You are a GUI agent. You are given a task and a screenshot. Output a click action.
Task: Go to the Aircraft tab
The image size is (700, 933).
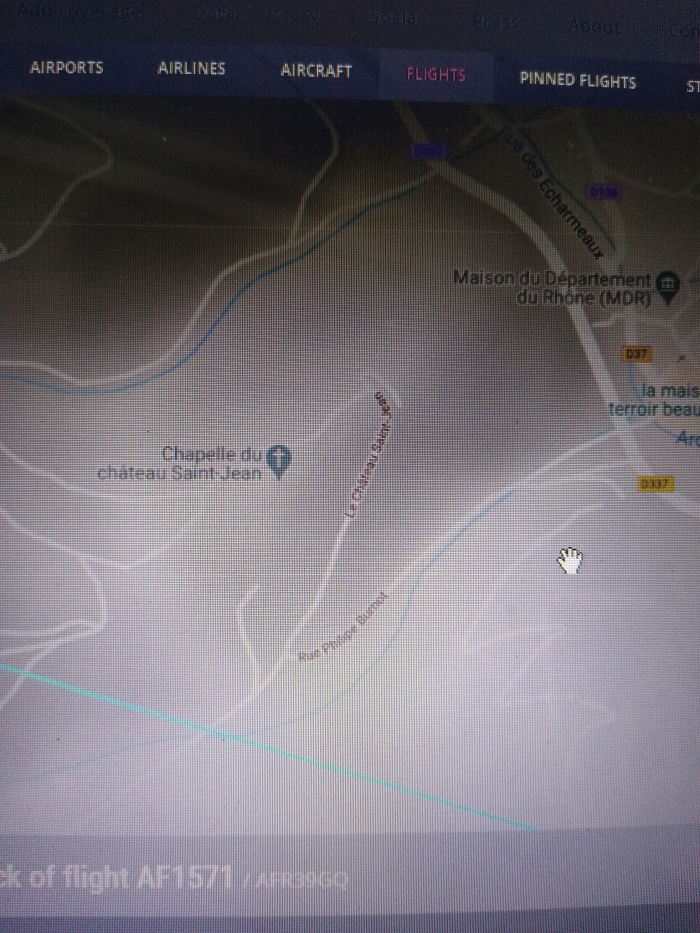point(316,71)
